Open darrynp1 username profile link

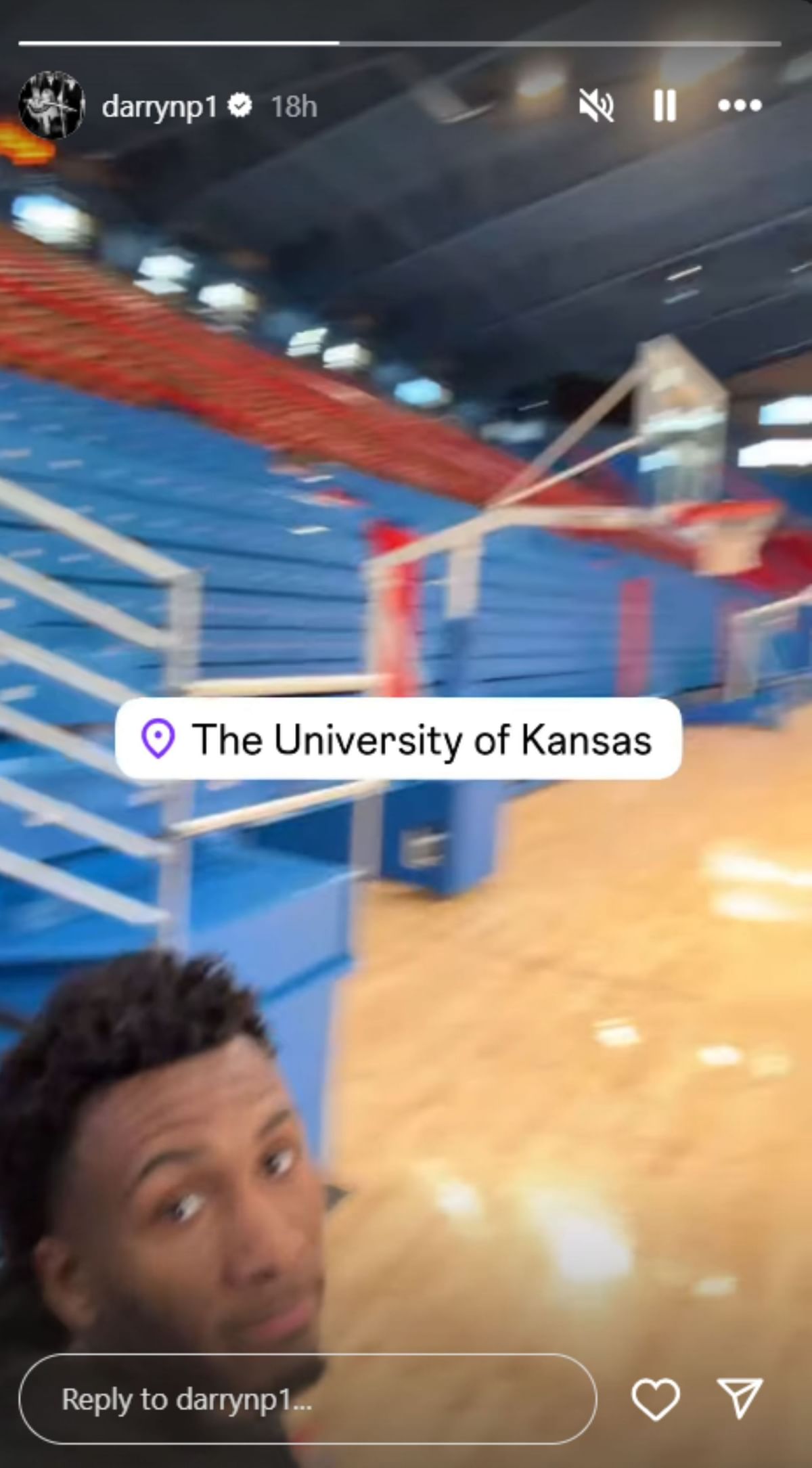160,106
